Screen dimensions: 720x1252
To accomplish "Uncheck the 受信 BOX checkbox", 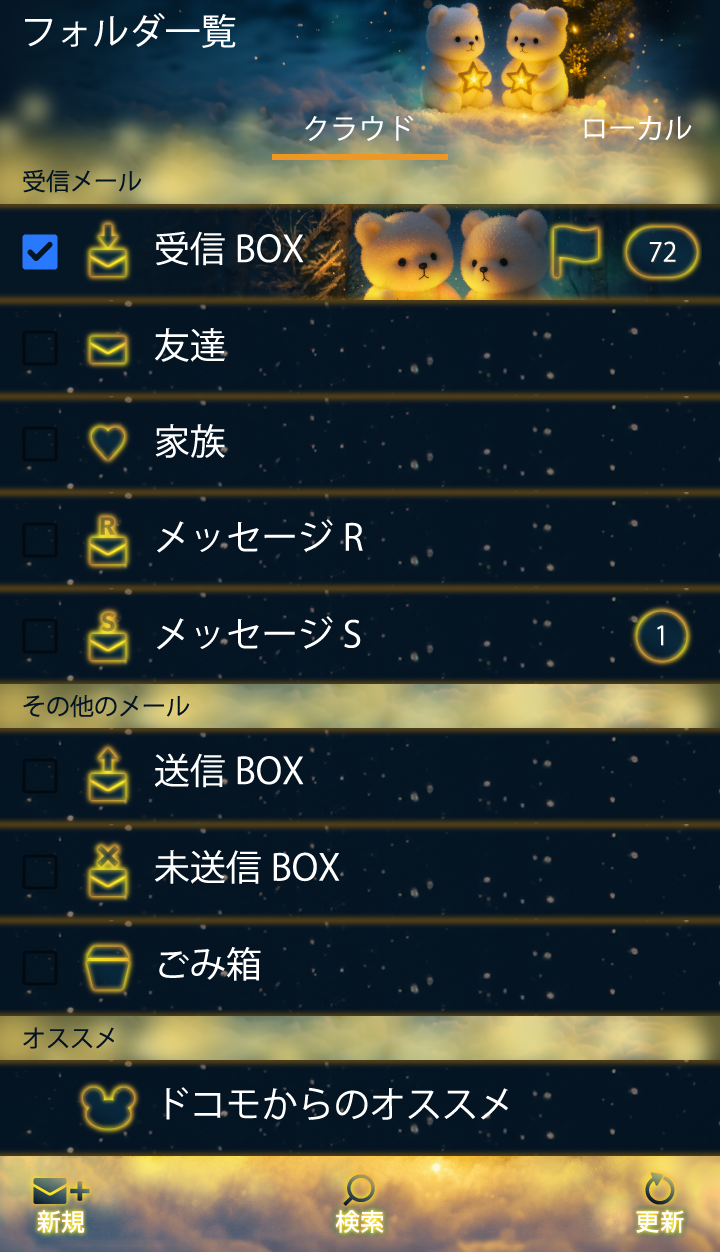I will [40, 252].
